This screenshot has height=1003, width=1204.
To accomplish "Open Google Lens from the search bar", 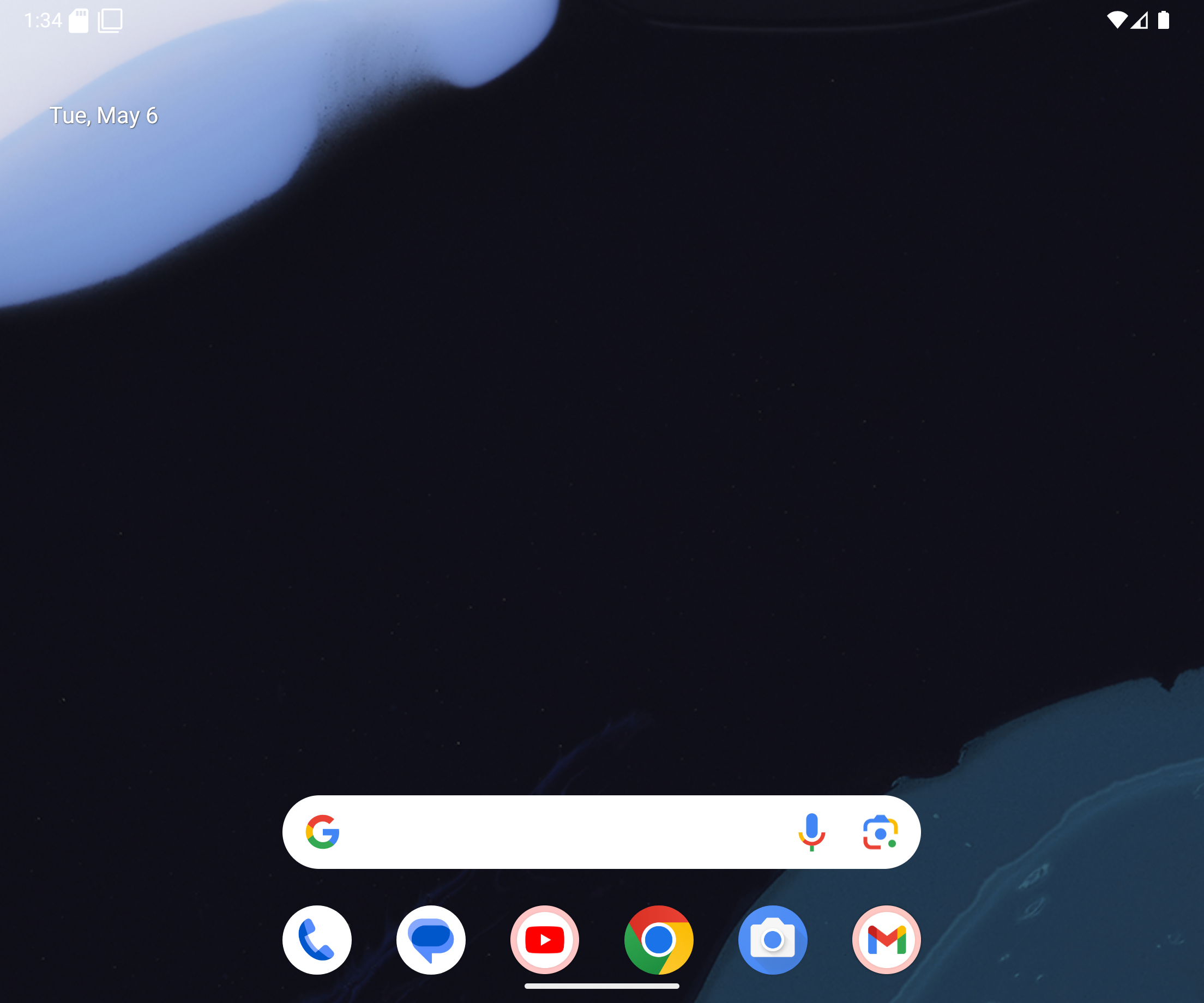I will pos(880,832).
